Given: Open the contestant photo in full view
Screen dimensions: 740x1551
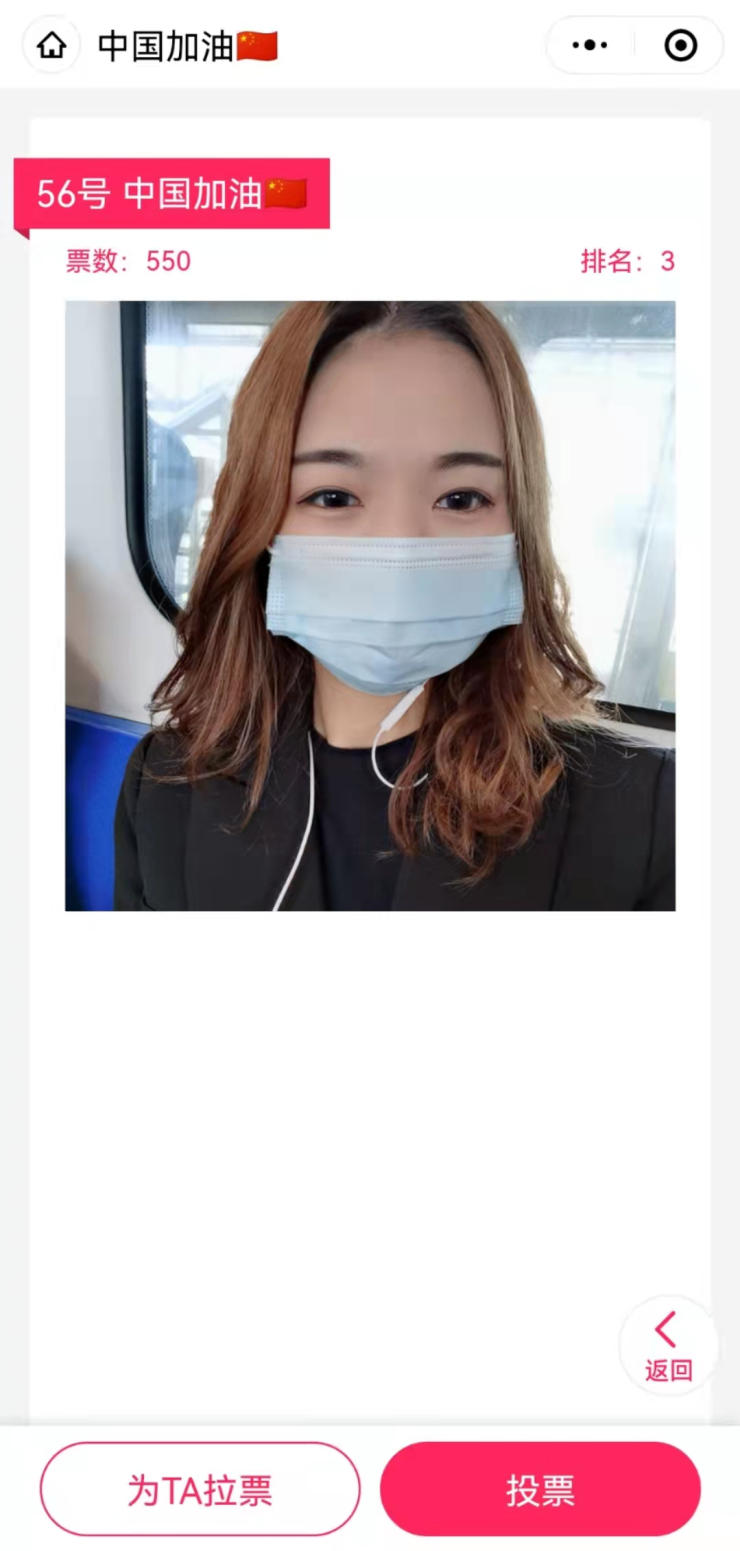Looking at the screenshot, I should 370,606.
